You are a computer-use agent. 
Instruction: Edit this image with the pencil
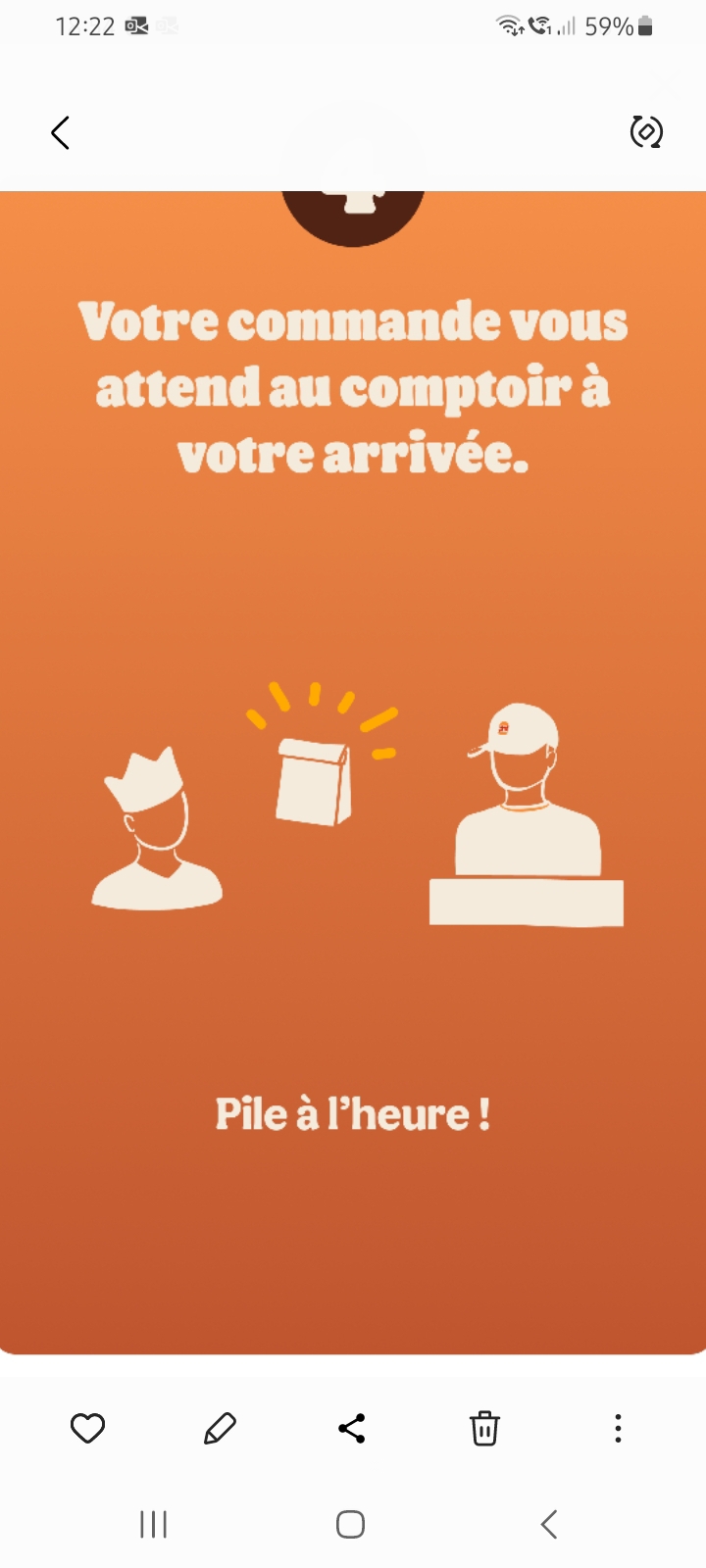tap(220, 1429)
